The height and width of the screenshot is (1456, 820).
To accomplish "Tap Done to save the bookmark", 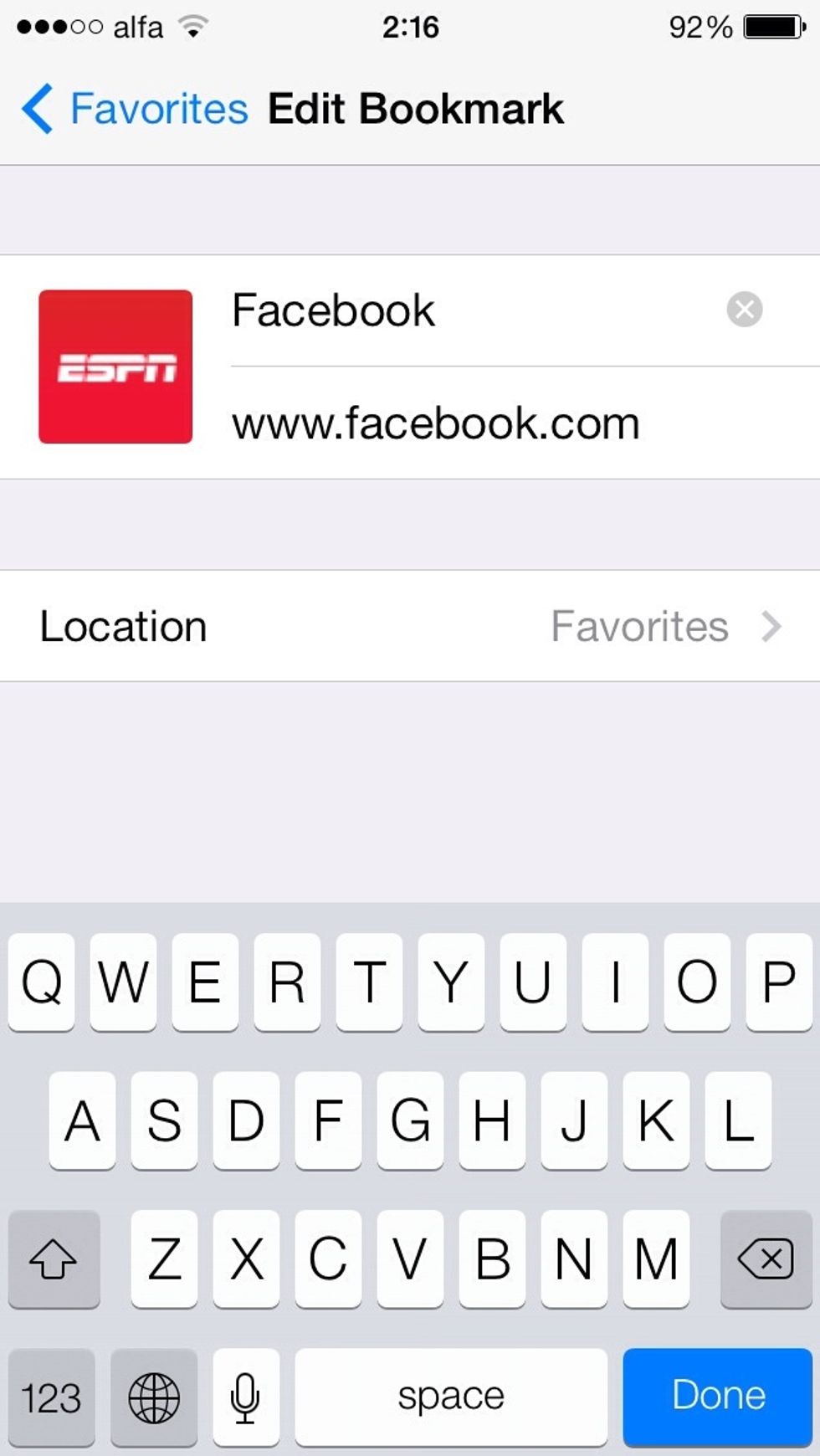I will tap(715, 1396).
